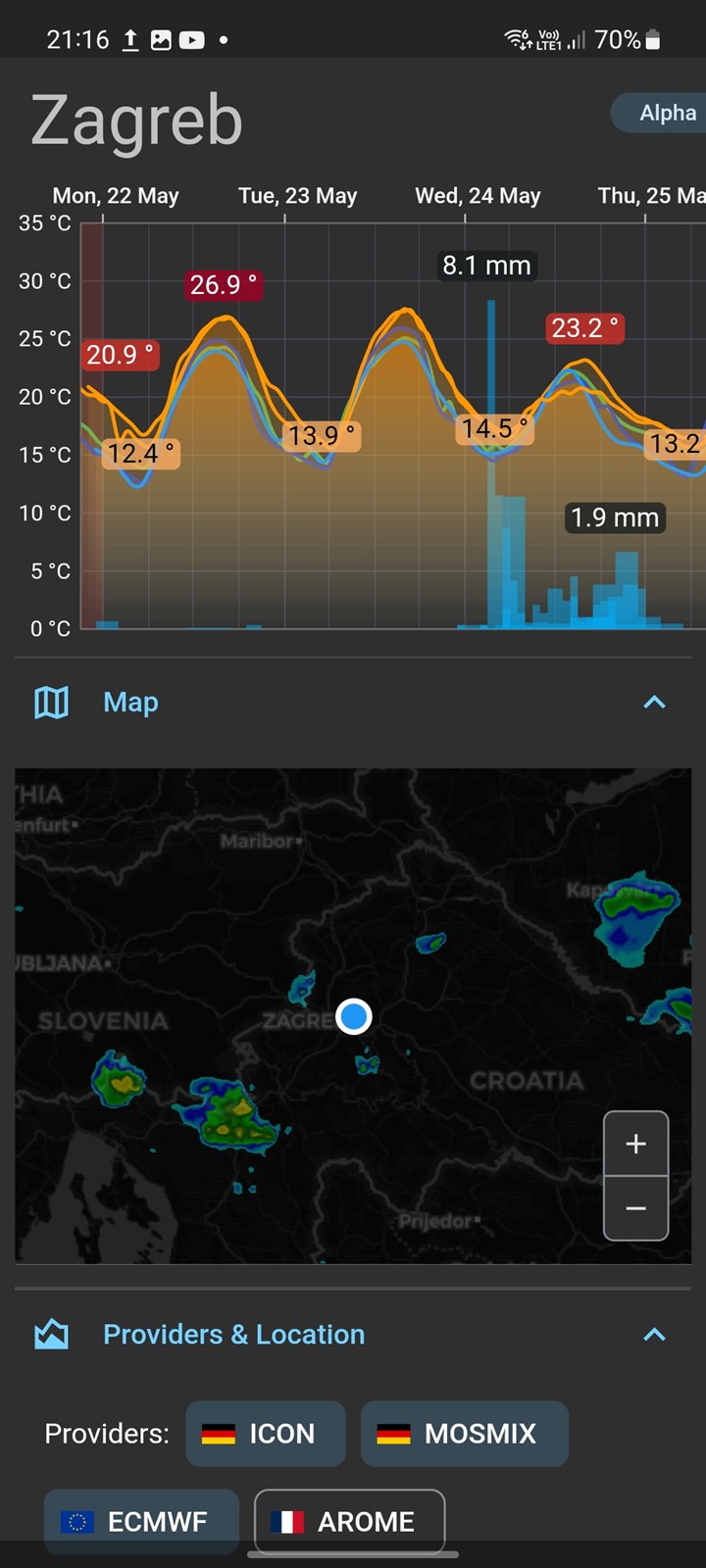Screen dimensions: 706x1568
Task: Zoom in on the radar map
Action: click(x=635, y=1144)
